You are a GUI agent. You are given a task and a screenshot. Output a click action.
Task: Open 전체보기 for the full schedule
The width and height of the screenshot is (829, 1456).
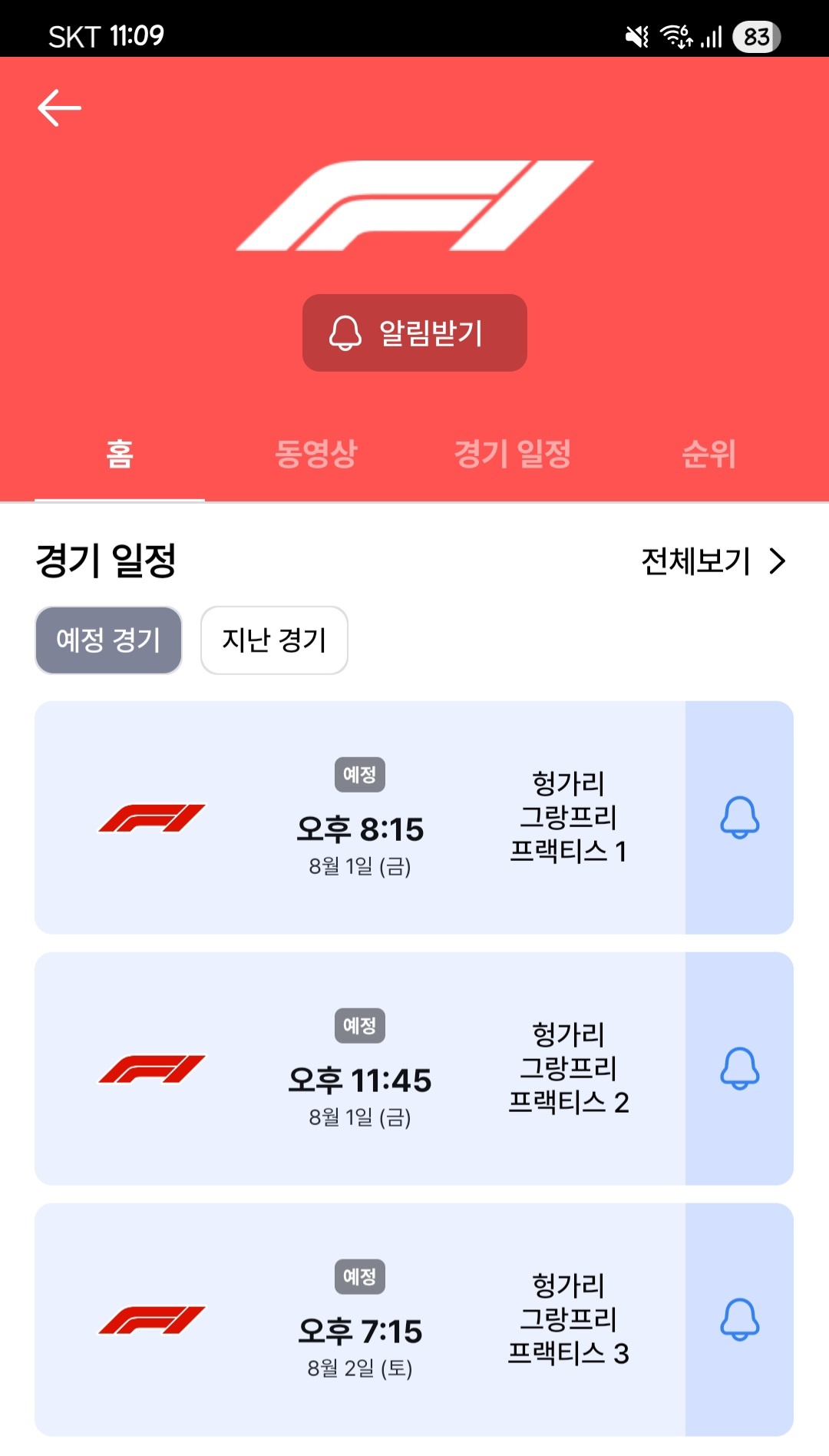tap(713, 561)
